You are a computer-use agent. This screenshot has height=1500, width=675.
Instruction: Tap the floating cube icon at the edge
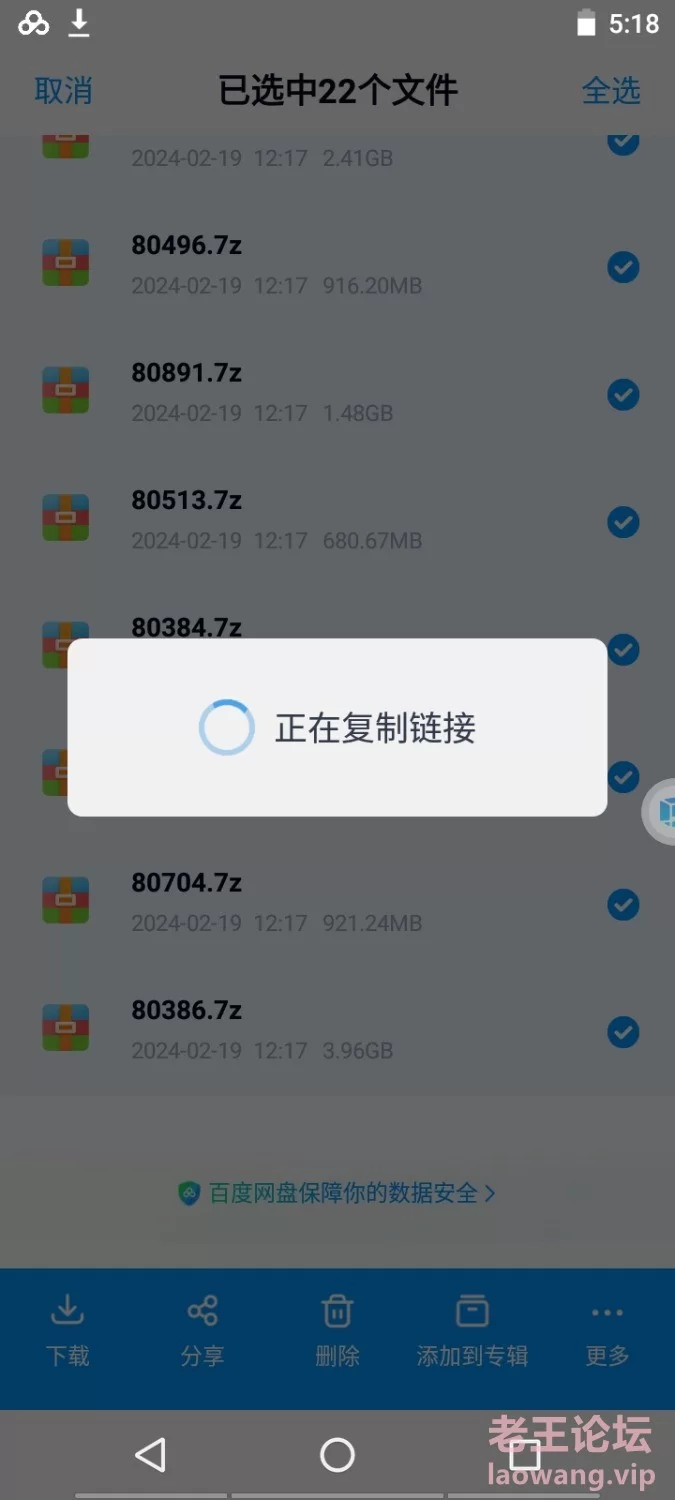coord(663,812)
